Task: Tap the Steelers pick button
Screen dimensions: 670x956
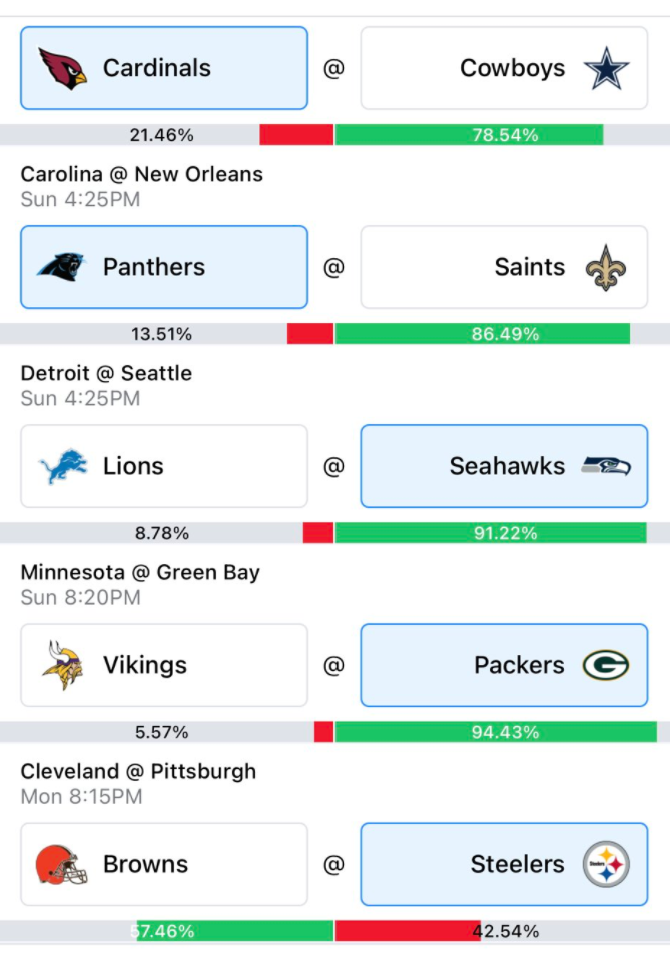Action: pyautogui.click(x=504, y=864)
